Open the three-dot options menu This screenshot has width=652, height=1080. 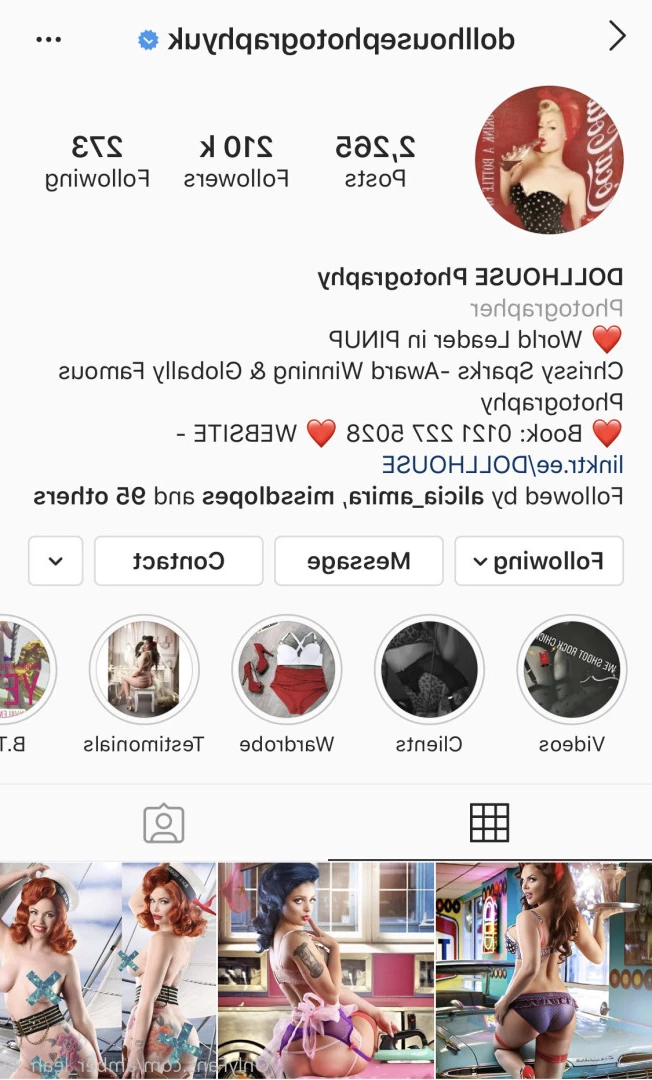[x=49, y=40]
